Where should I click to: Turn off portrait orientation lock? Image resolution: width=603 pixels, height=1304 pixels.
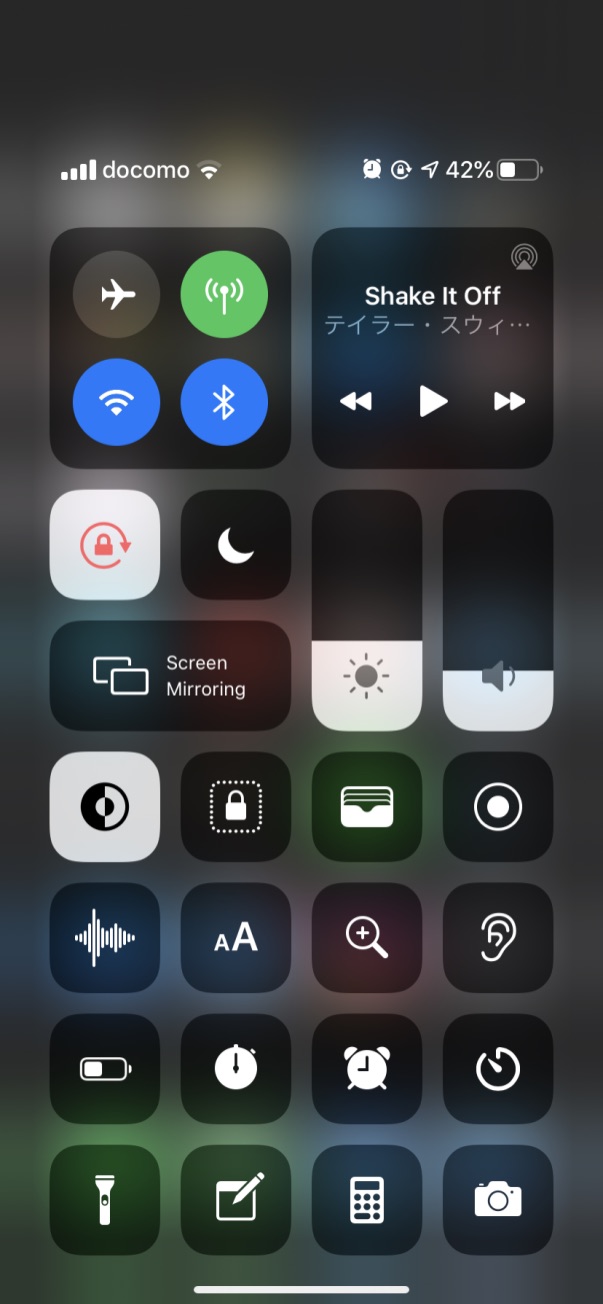[105, 545]
